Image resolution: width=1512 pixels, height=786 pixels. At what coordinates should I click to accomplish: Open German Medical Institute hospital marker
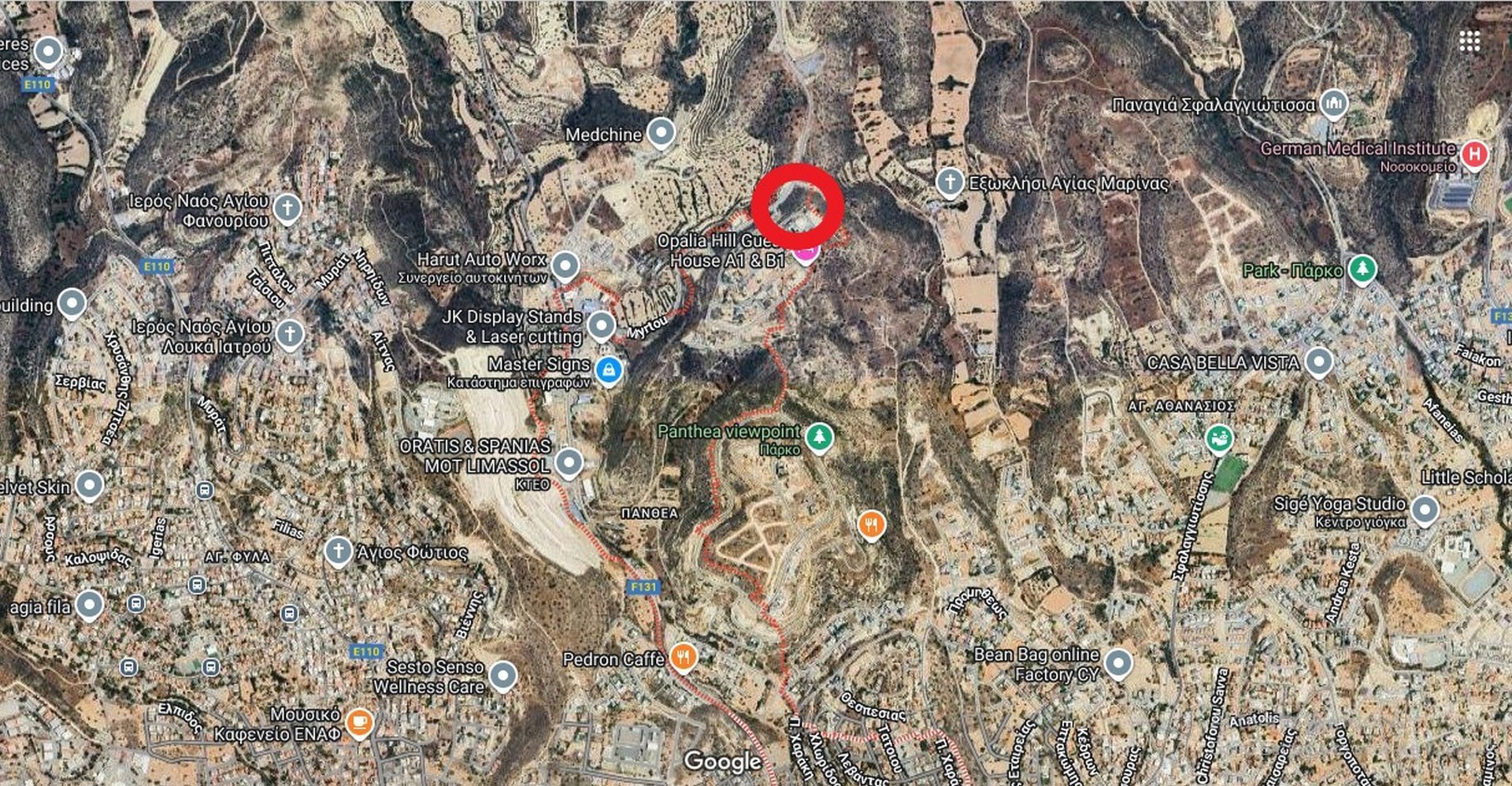pos(1474,154)
